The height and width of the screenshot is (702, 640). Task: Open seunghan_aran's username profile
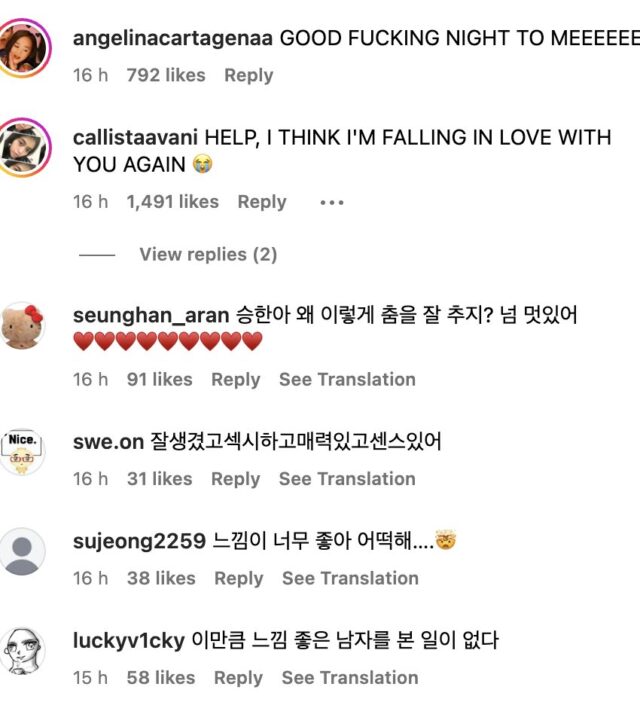pos(150,316)
